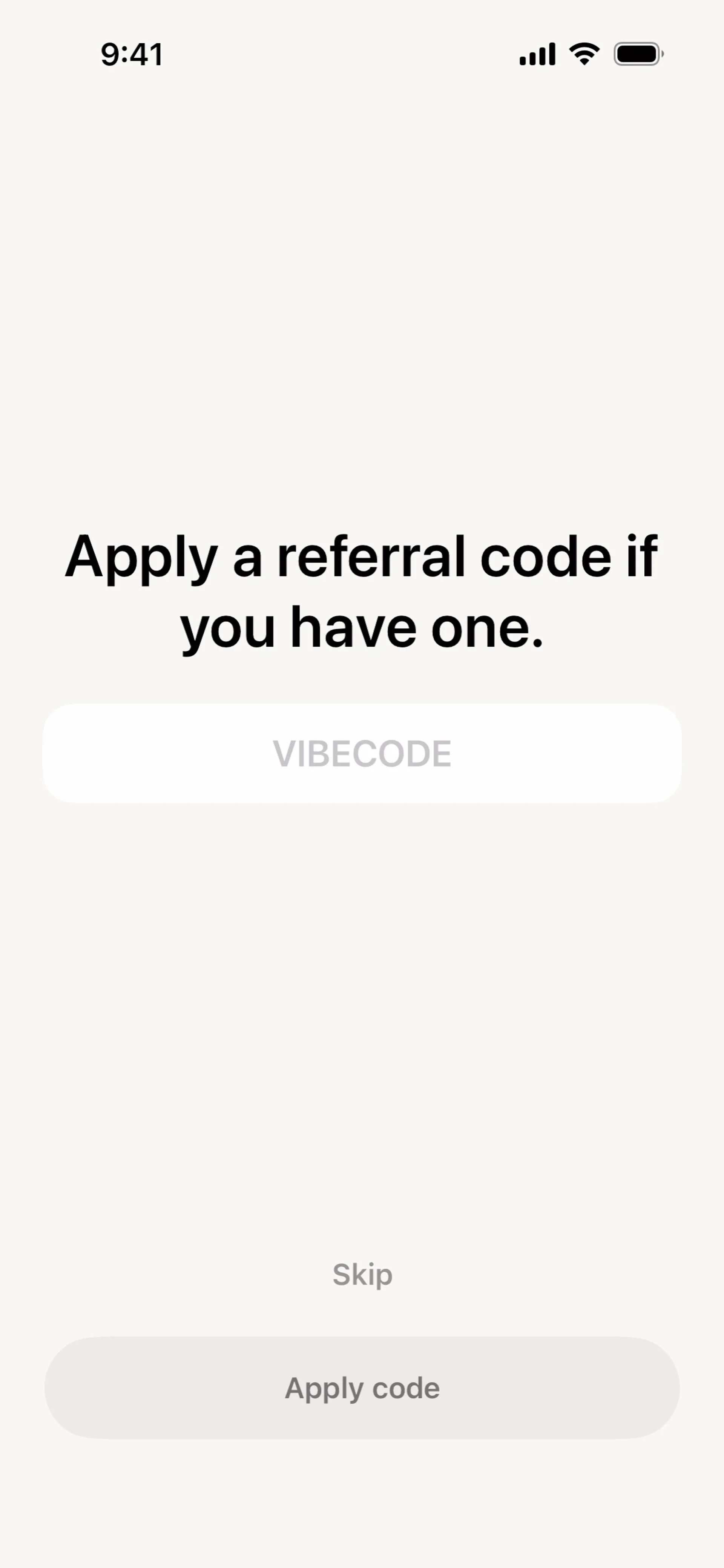Skip entering a referral code

(x=362, y=1274)
